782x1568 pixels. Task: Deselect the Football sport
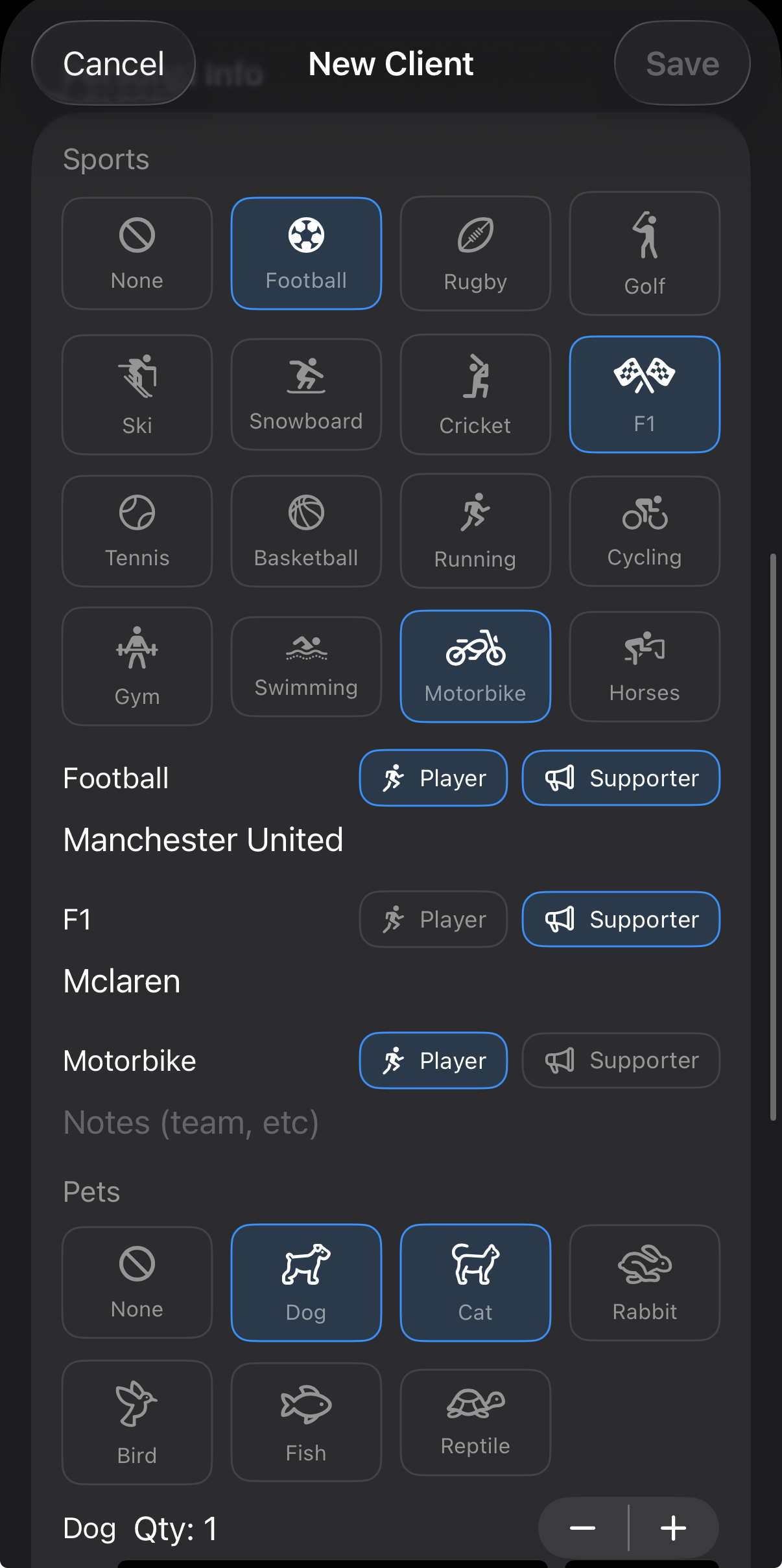pos(305,252)
